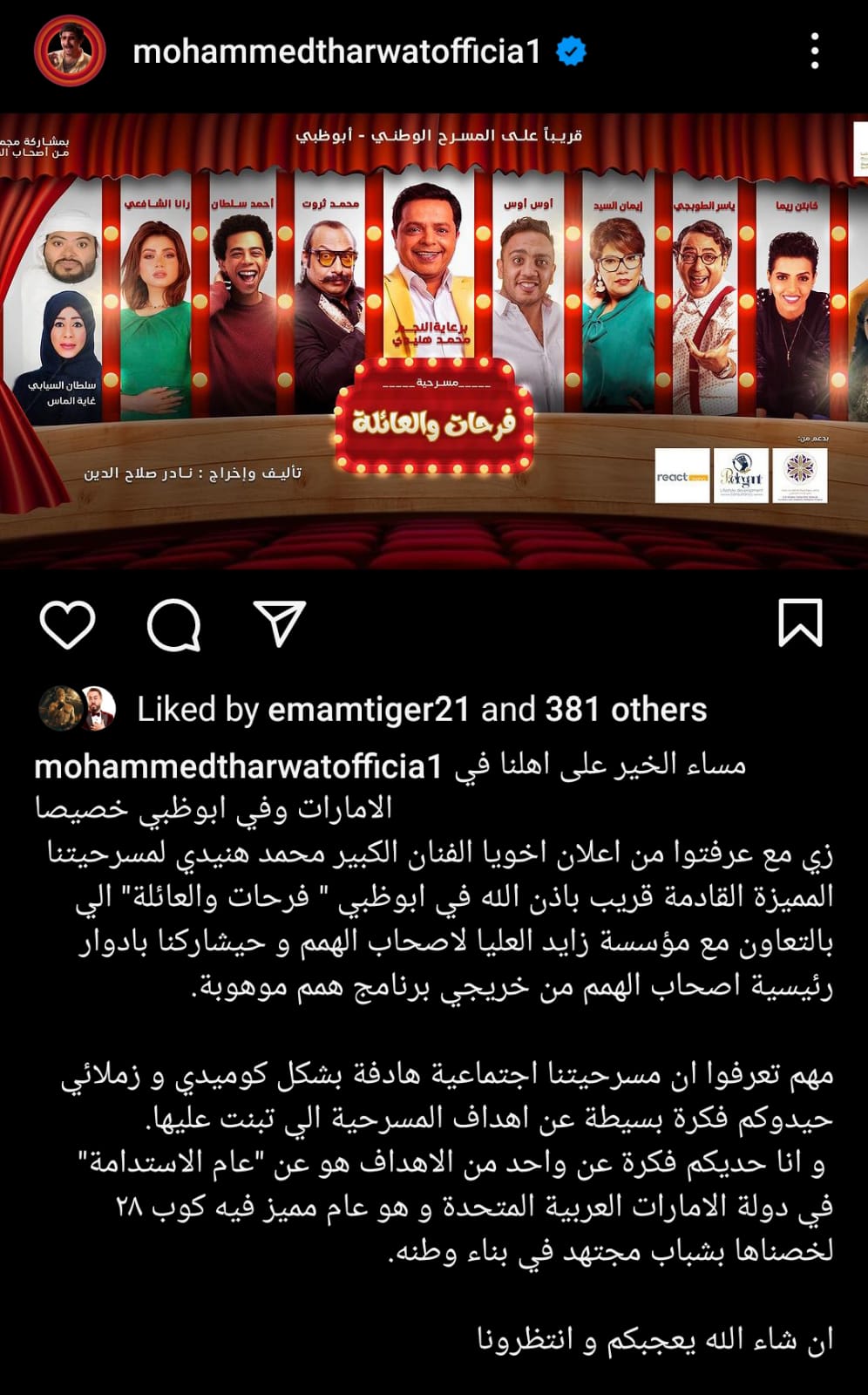This screenshot has height=1395, width=868.
Task: Share this post via paper plane
Action: pos(279,623)
